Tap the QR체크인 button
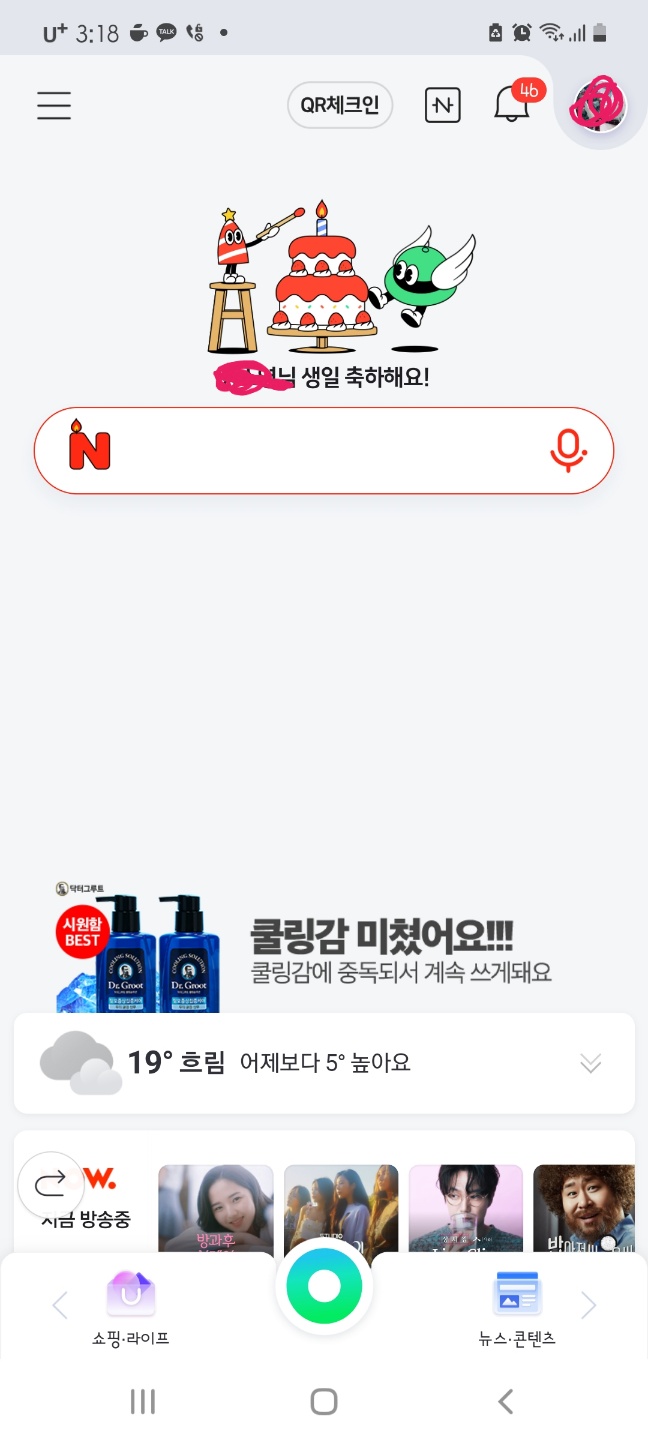The height and width of the screenshot is (1440, 648). pyautogui.click(x=340, y=105)
